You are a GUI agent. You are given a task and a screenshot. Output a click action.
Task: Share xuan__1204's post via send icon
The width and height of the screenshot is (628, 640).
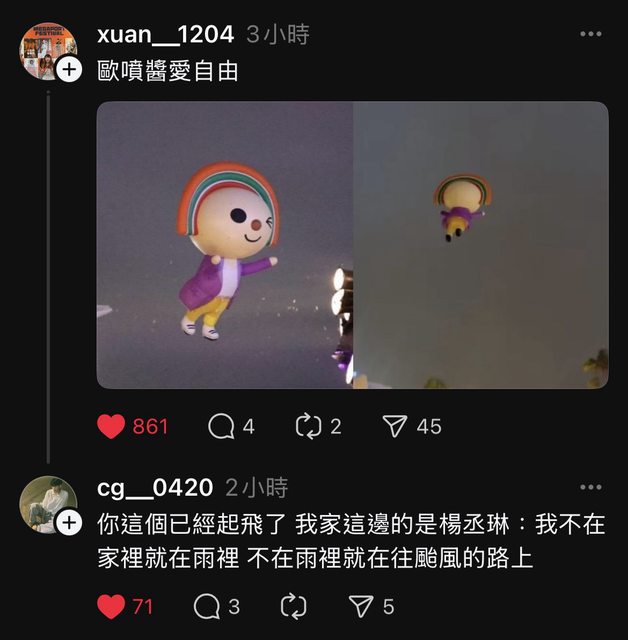[395, 426]
